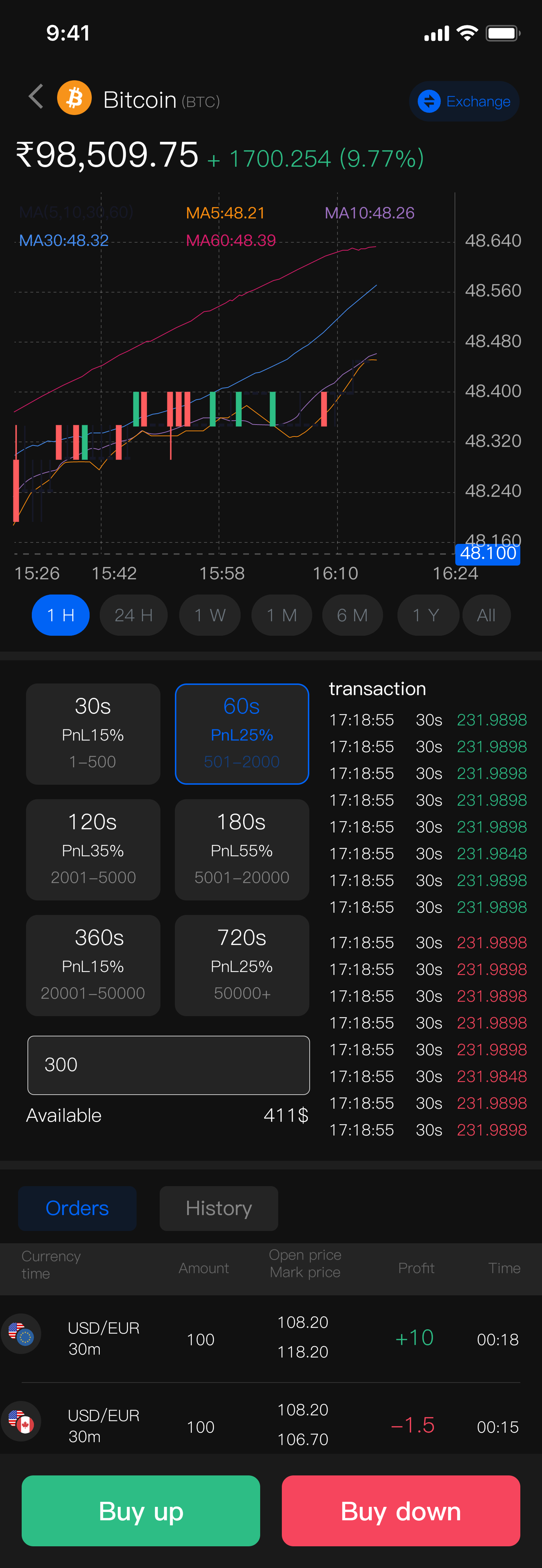
Task: Choose the 30s PnL15% option
Action: (x=93, y=733)
